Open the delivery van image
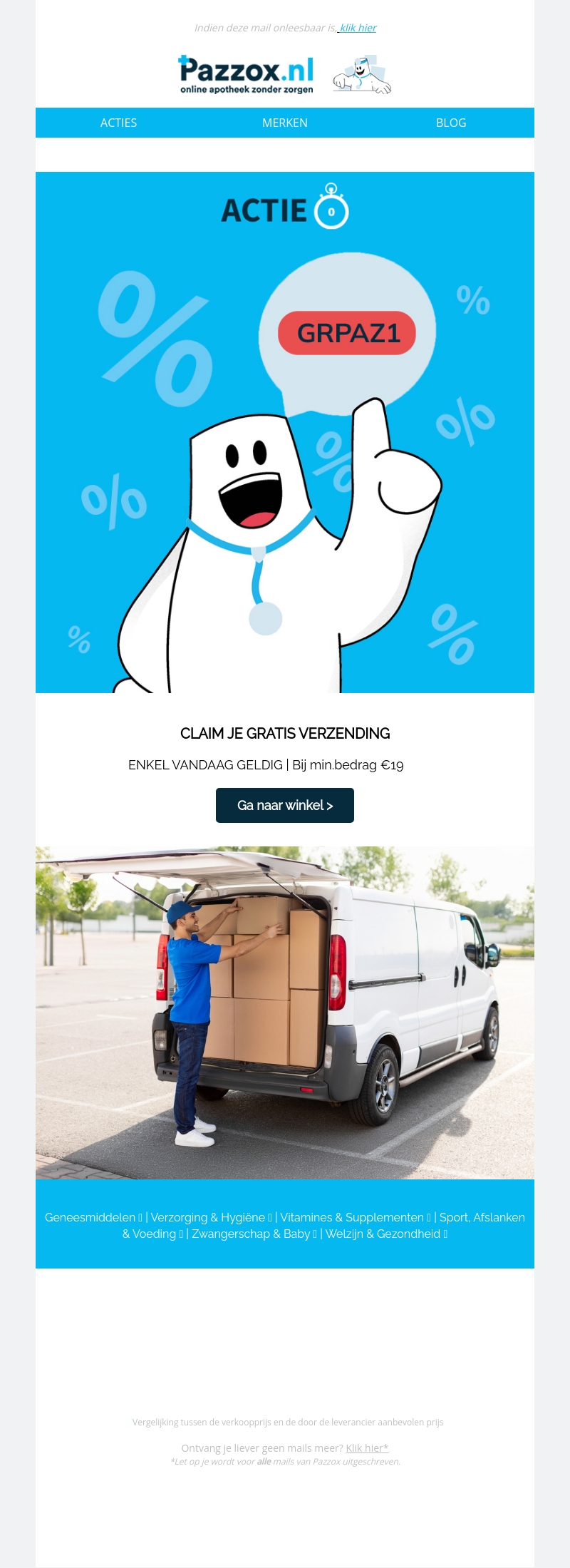570x1568 pixels. 285,1012
